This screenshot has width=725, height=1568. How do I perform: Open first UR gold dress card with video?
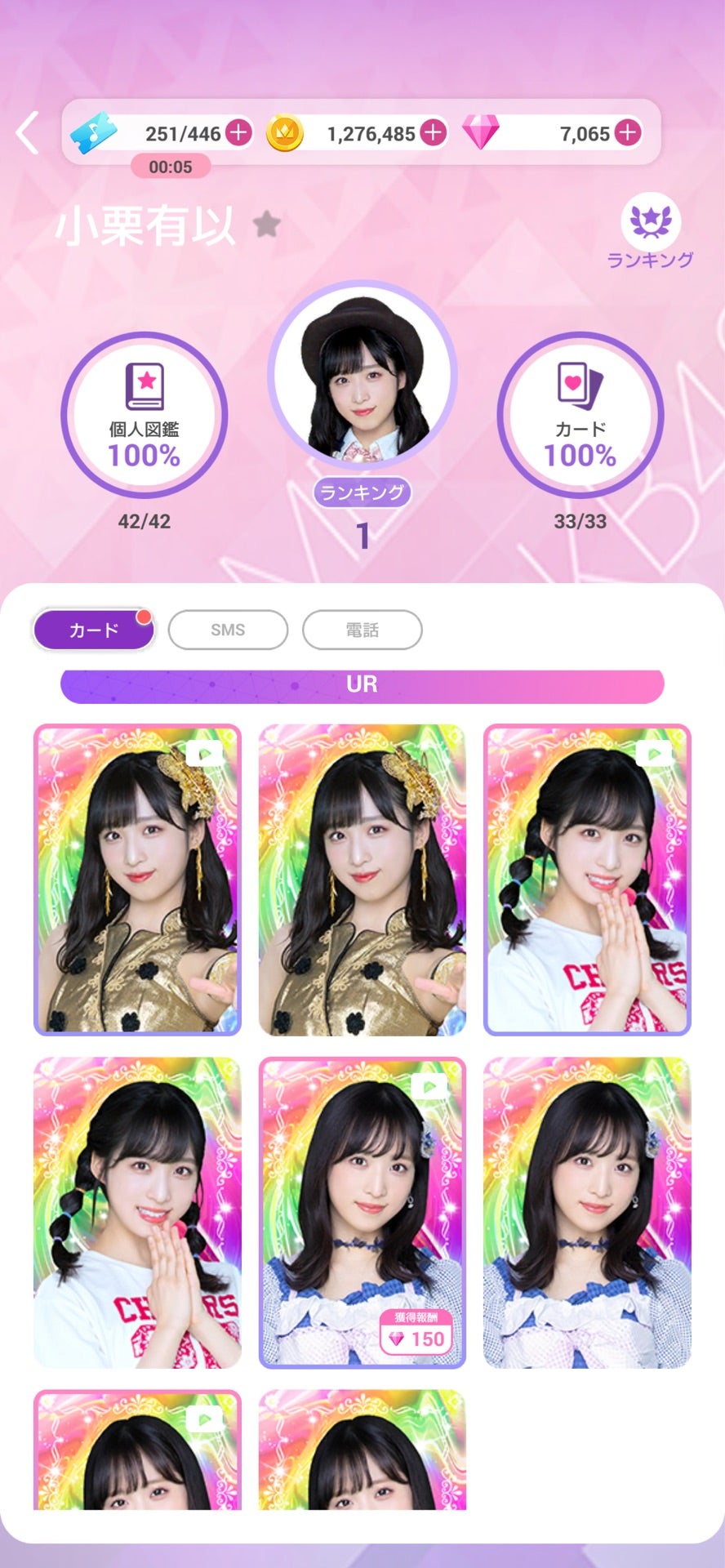137,880
